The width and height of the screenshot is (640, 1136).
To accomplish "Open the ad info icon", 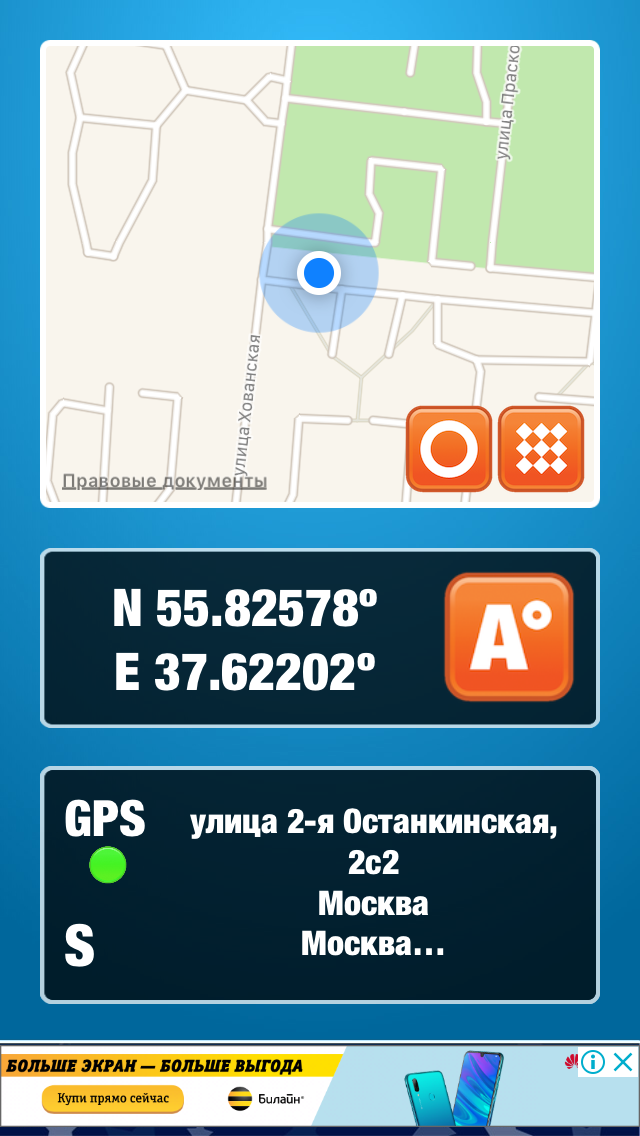I will (x=592, y=1062).
